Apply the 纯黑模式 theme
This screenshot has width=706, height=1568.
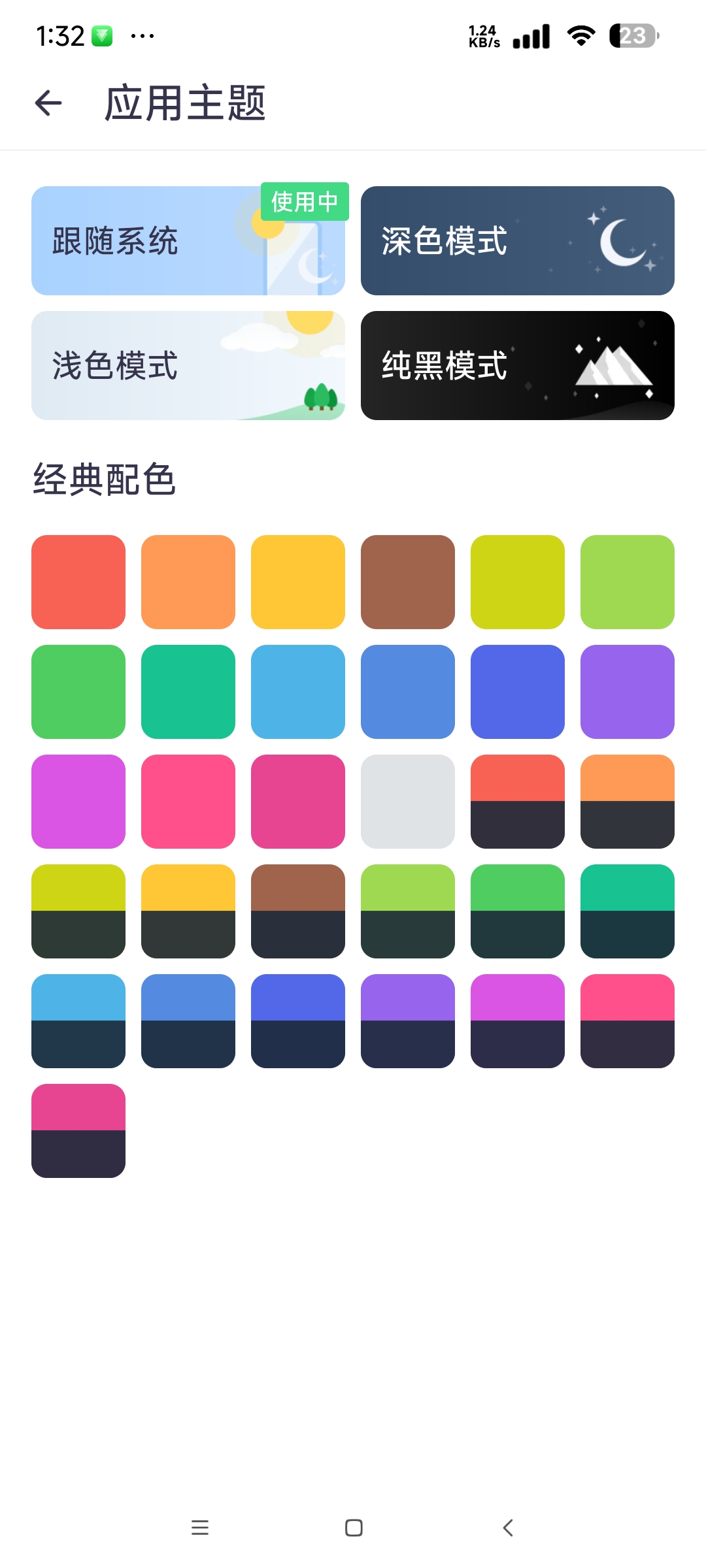(517, 366)
